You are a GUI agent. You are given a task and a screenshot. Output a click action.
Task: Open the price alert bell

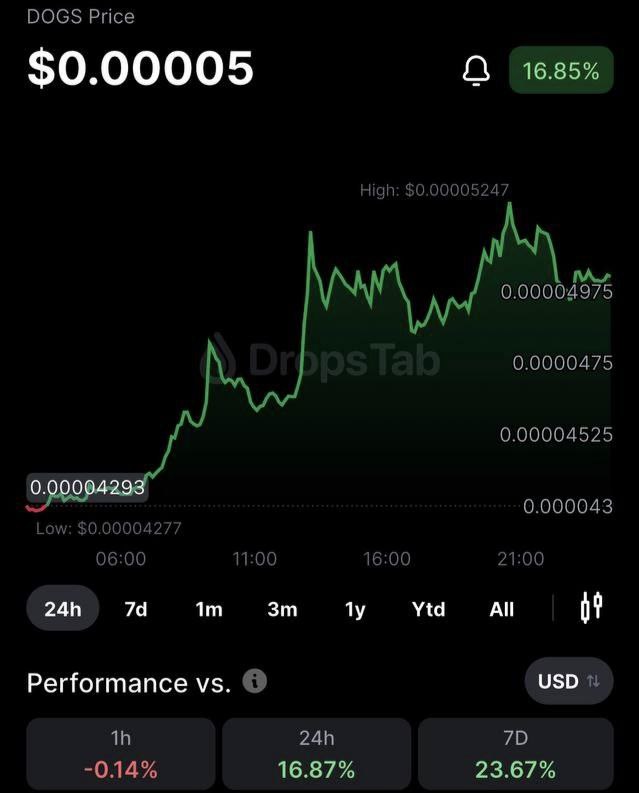(477, 71)
